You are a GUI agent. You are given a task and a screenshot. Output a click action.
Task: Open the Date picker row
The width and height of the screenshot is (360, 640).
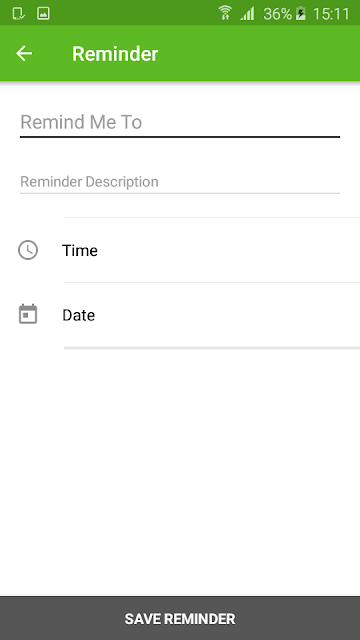[180, 315]
